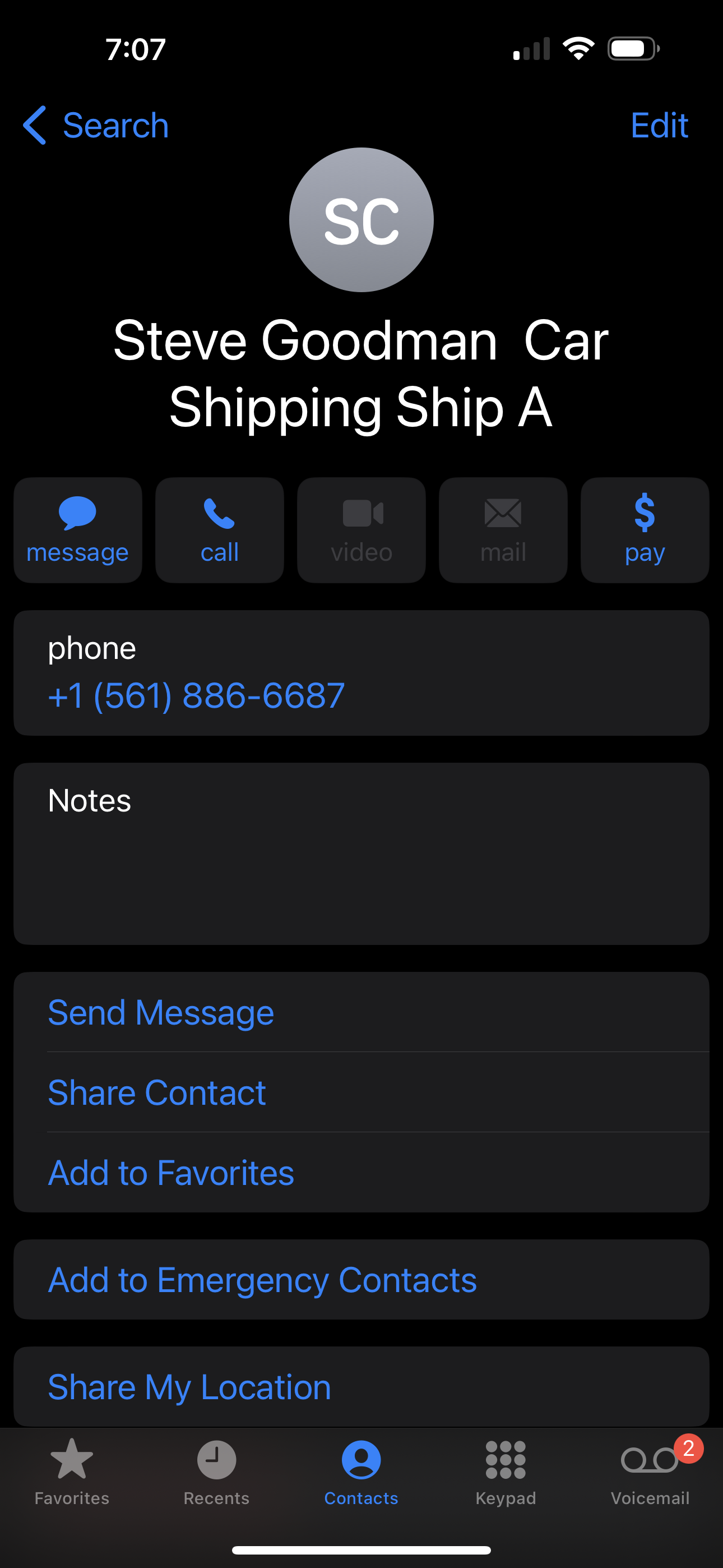The image size is (723, 1568).
Task: Add Steve Goodman to Favorites
Action: pos(171,1173)
